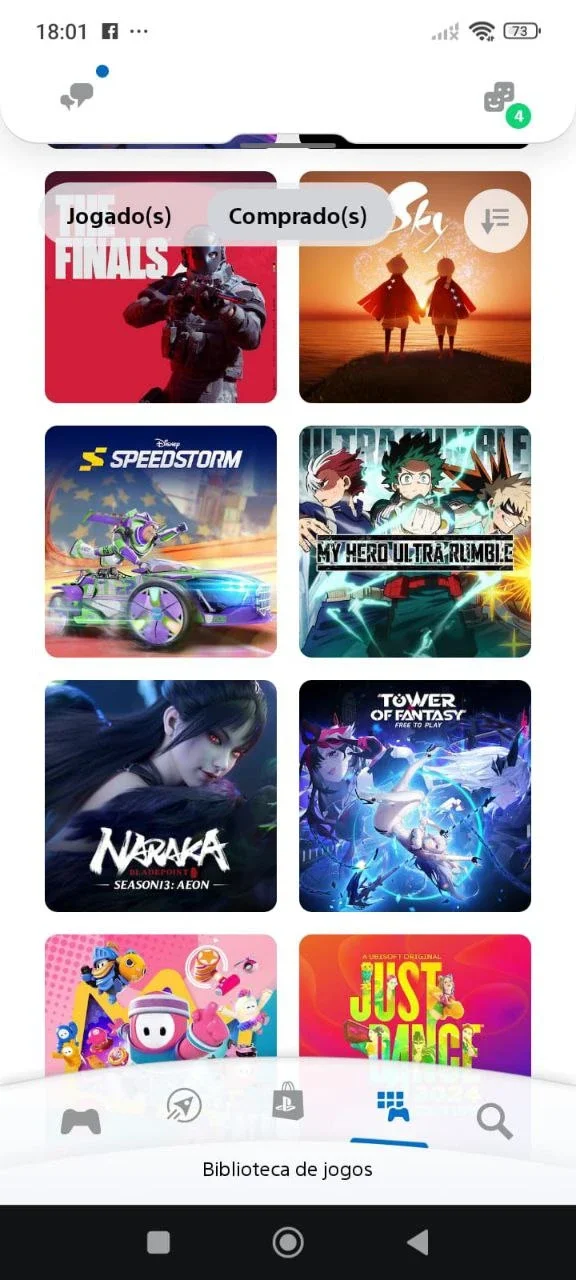Go to the Explore compass tab
The width and height of the screenshot is (576, 1280).
click(x=184, y=1105)
